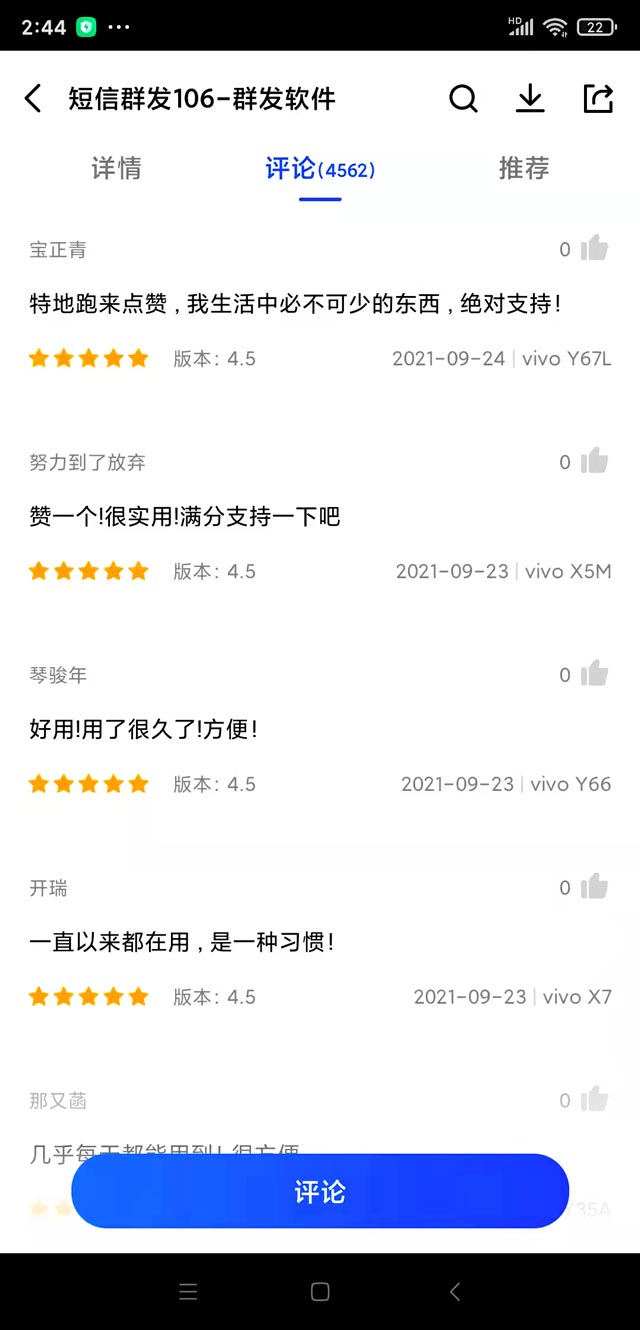Select the 评论 tab
Viewport: 640px width, 1330px height.
coord(319,169)
